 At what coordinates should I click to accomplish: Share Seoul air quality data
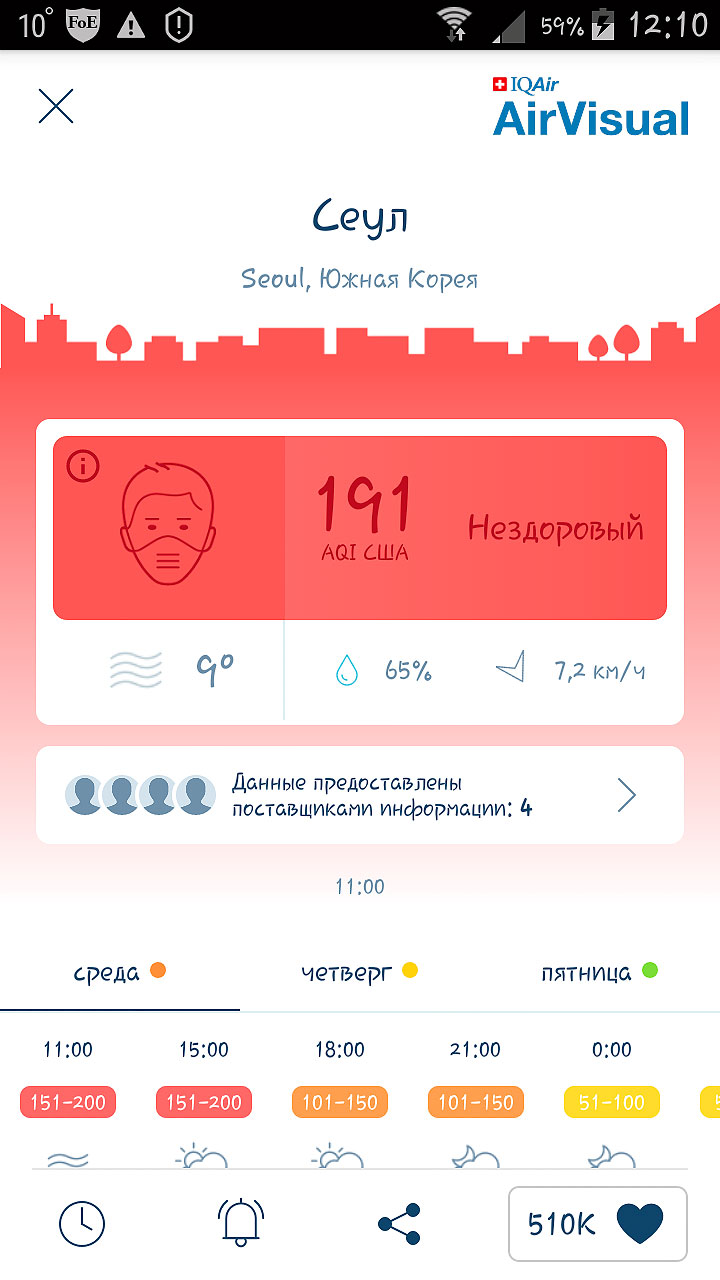pyautogui.click(x=399, y=1224)
